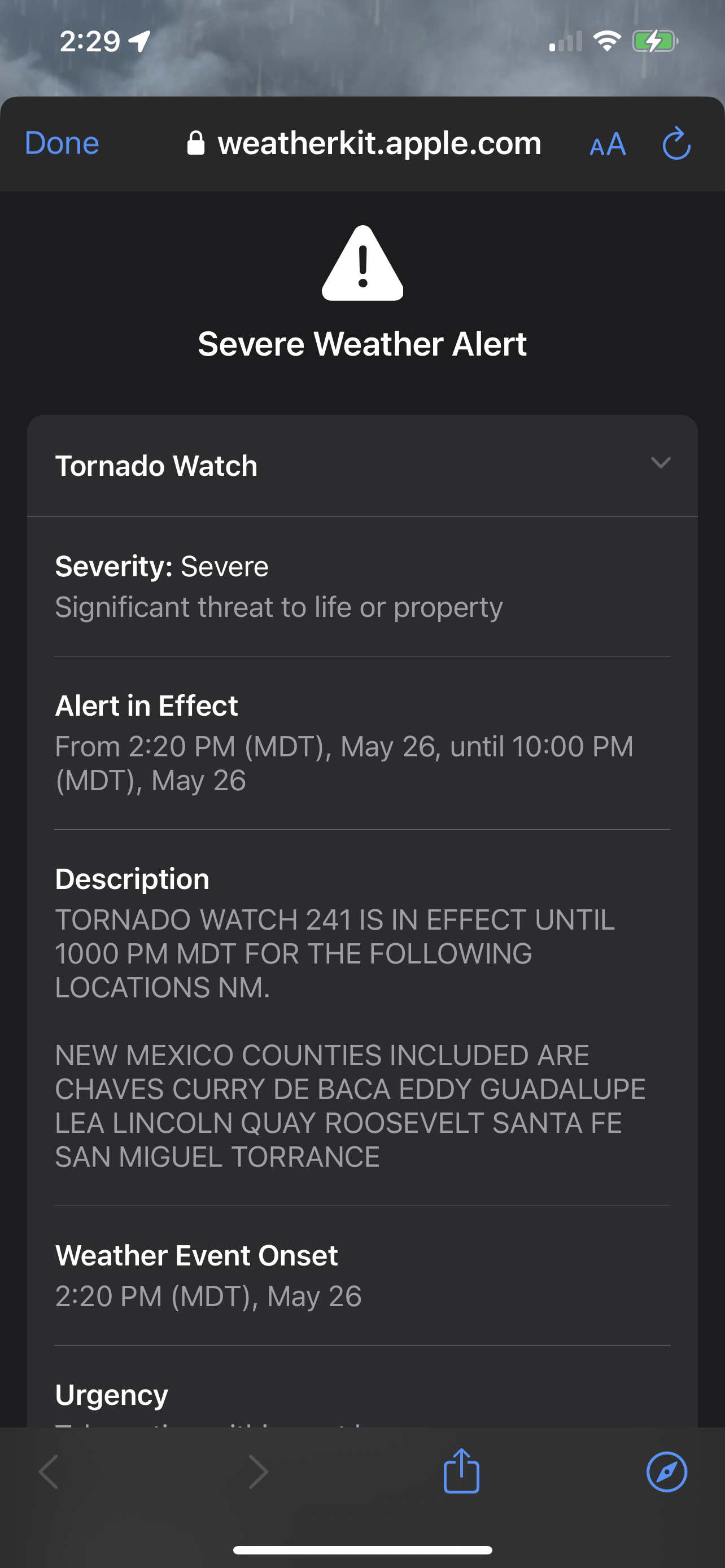The height and width of the screenshot is (1568, 725).
Task: Reload the weatherkit.apple.com page
Action: click(676, 144)
